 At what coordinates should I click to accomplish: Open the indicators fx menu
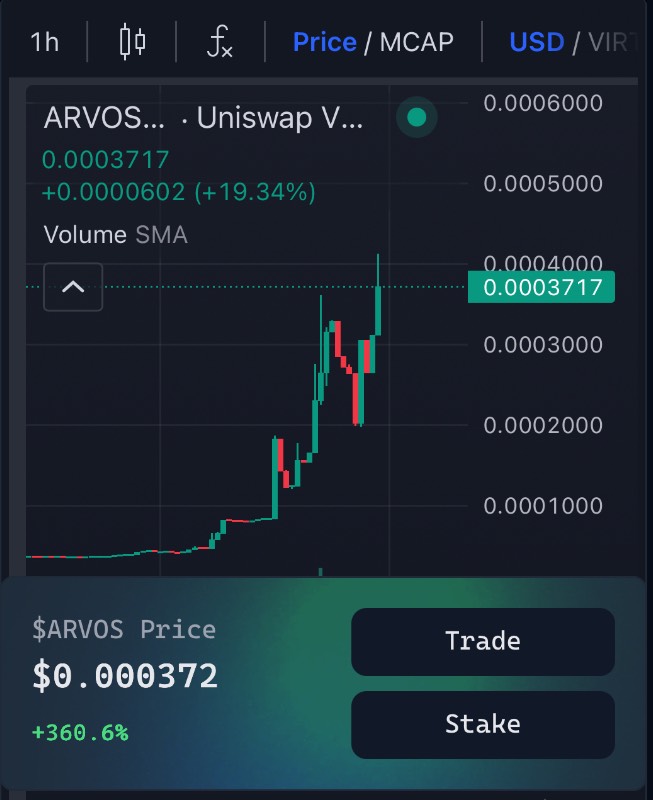[219, 42]
